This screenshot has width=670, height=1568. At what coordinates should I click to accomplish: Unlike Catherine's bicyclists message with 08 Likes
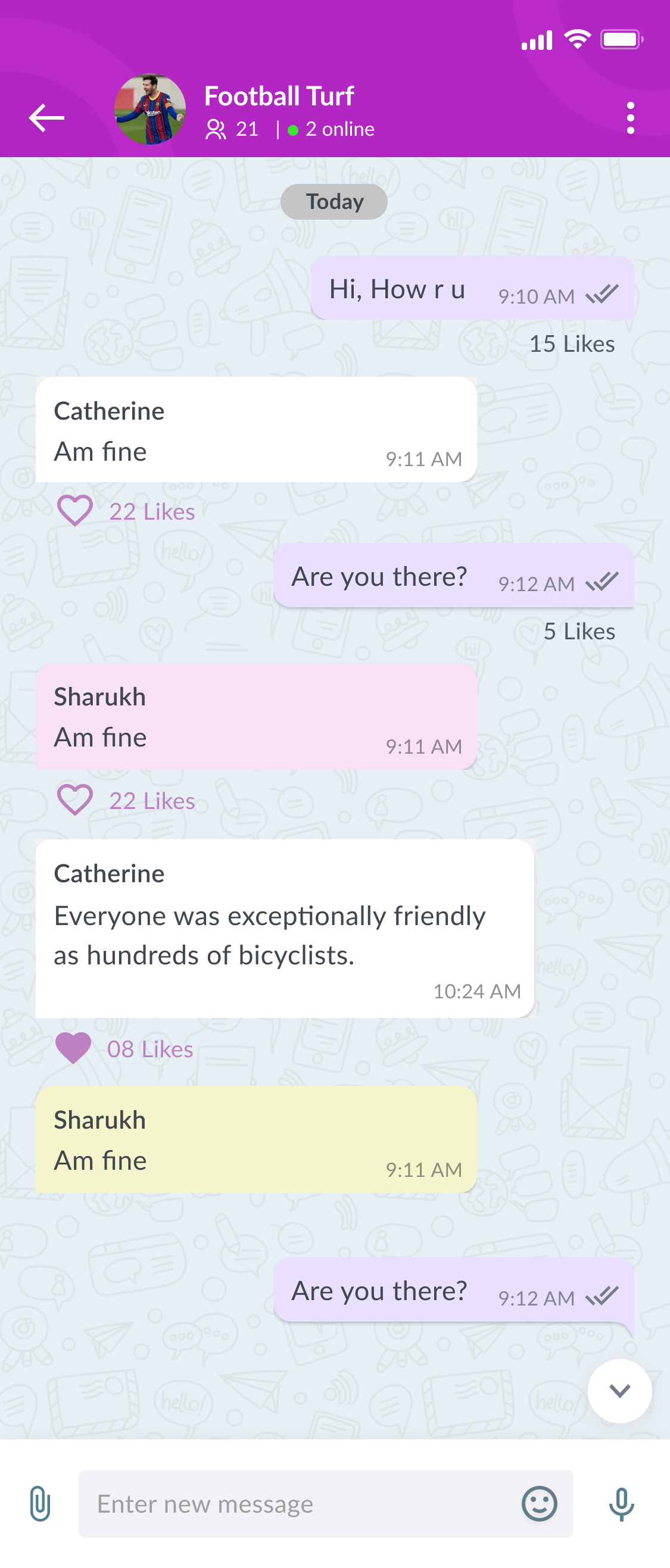point(73,1048)
